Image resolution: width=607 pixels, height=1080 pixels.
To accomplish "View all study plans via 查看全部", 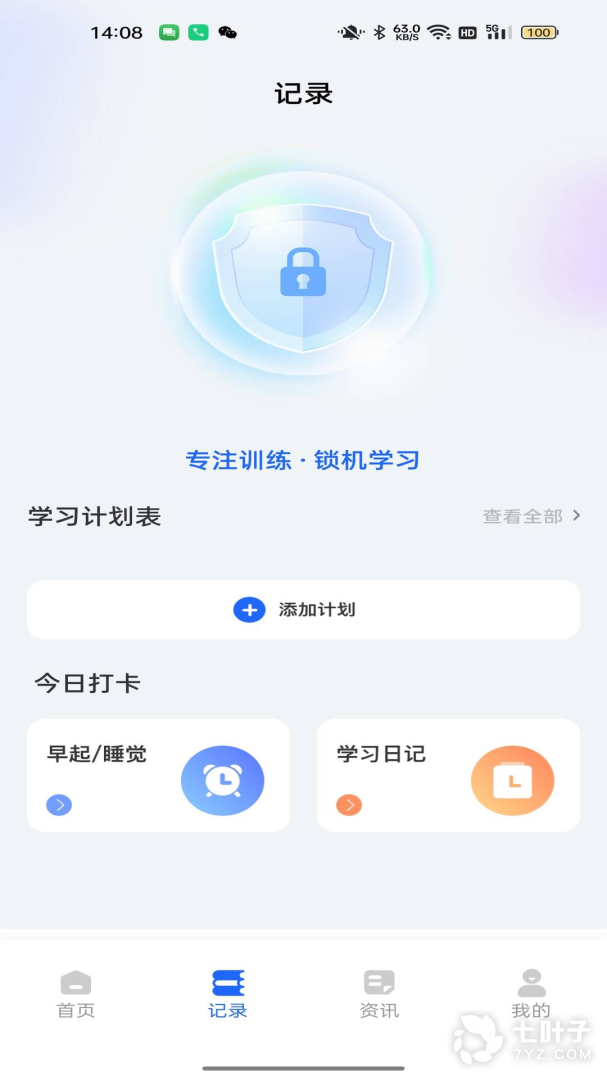I will tap(531, 516).
